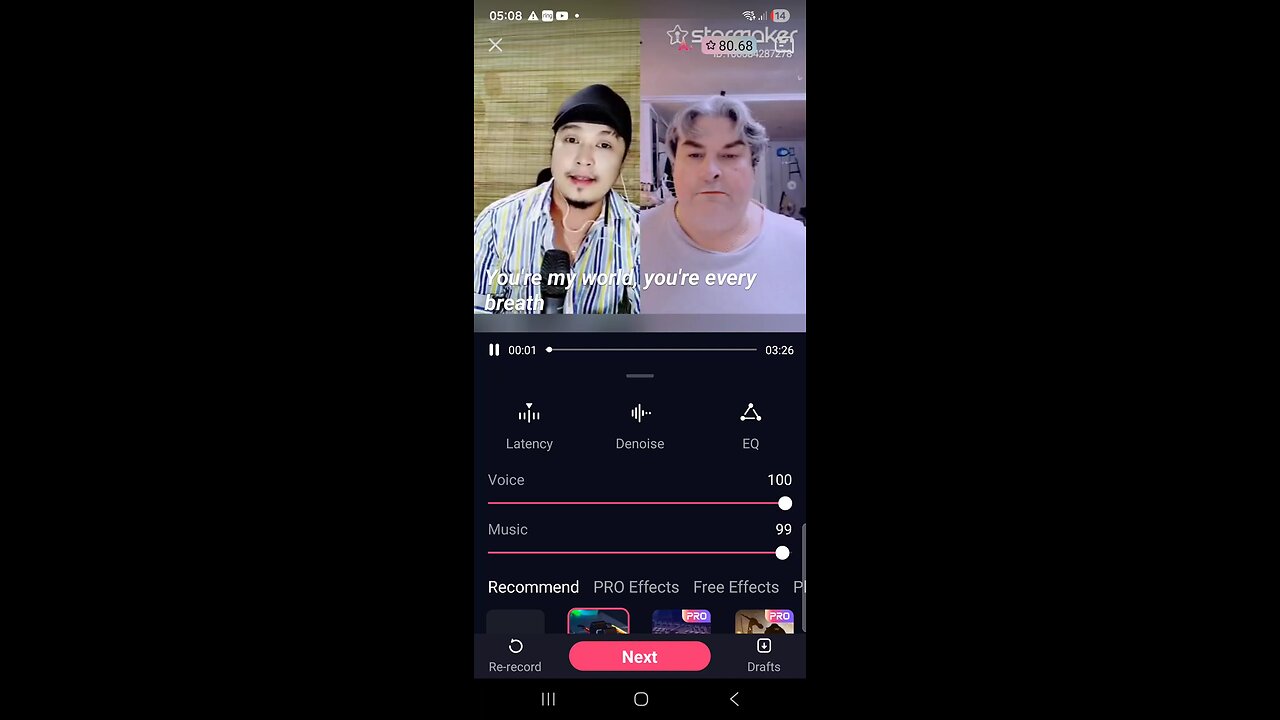Viewport: 1280px width, 720px height.
Task: Open the EQ settings
Action: (x=750, y=425)
